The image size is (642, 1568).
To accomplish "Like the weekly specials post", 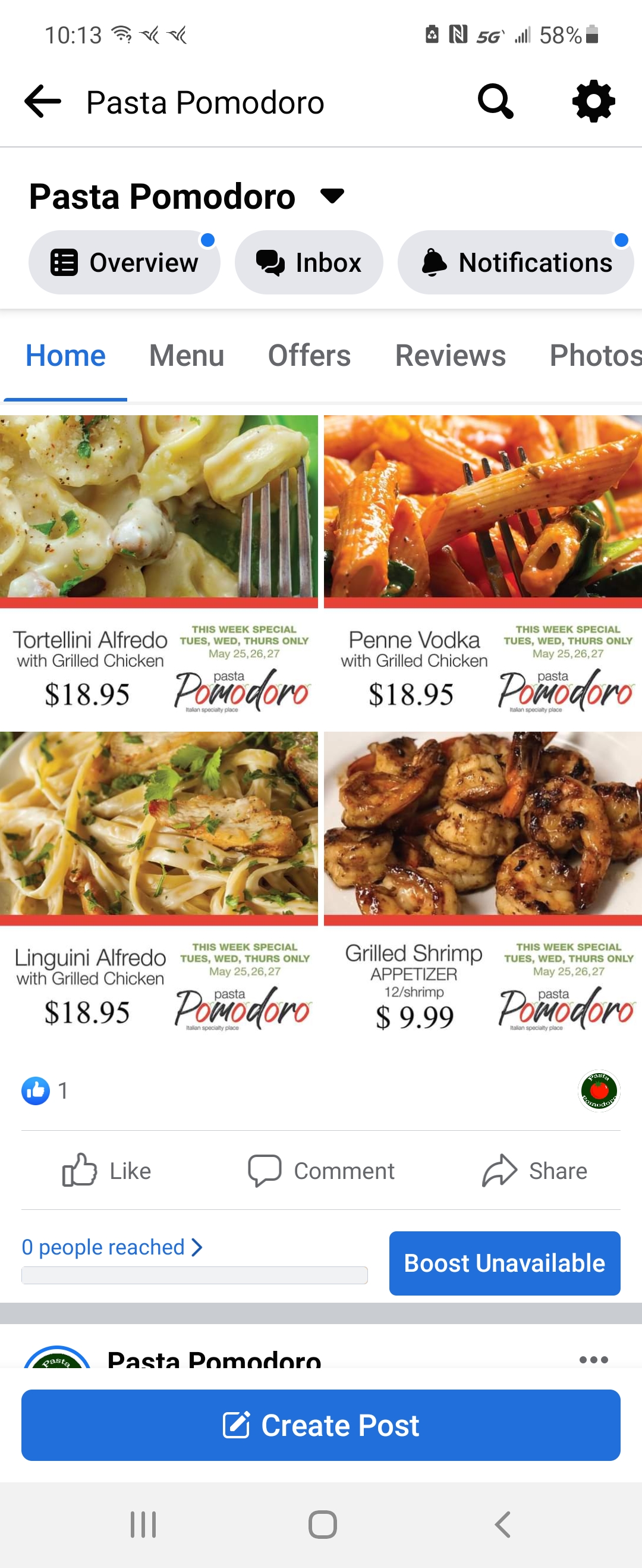I will 106,1171.
